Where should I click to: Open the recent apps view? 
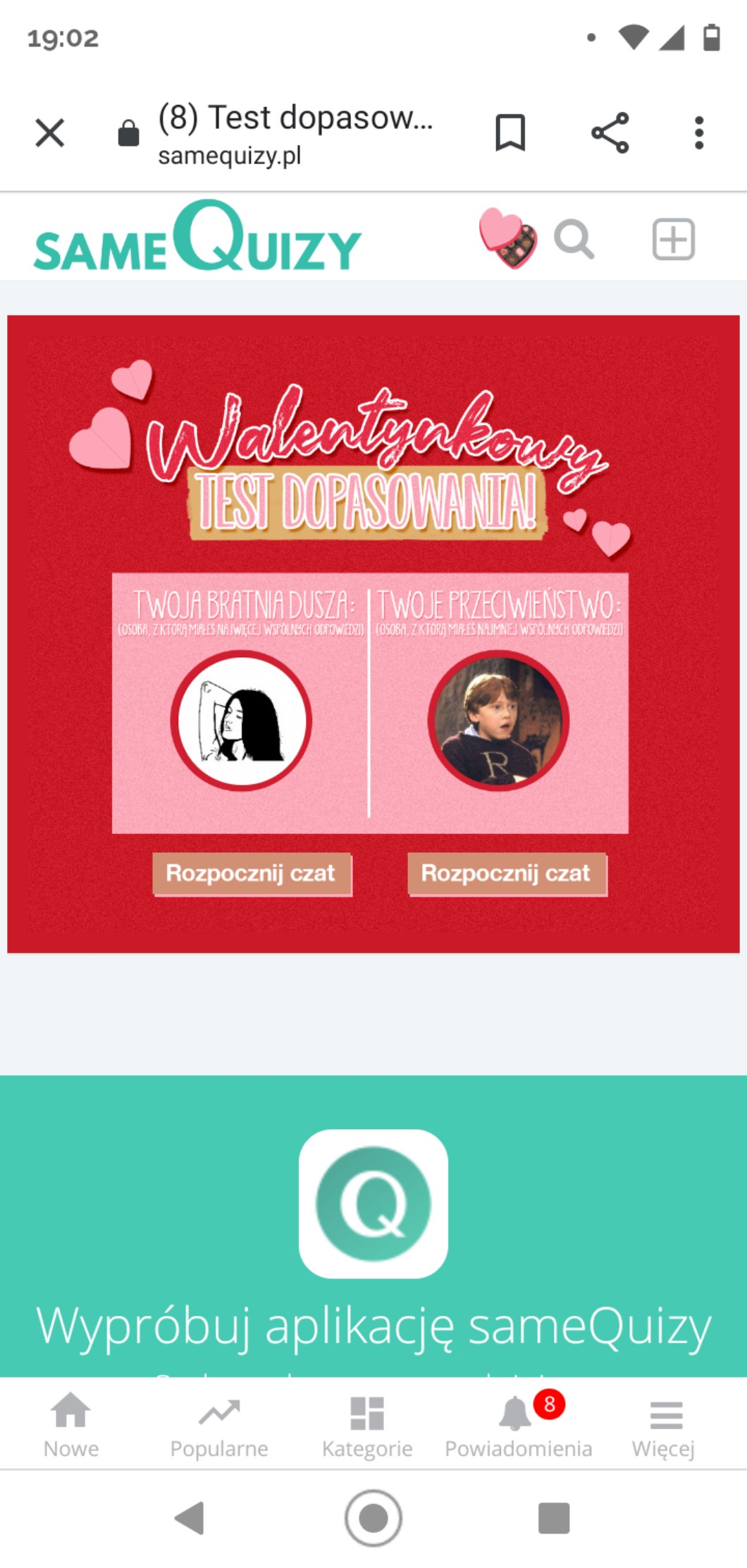[x=554, y=1517]
